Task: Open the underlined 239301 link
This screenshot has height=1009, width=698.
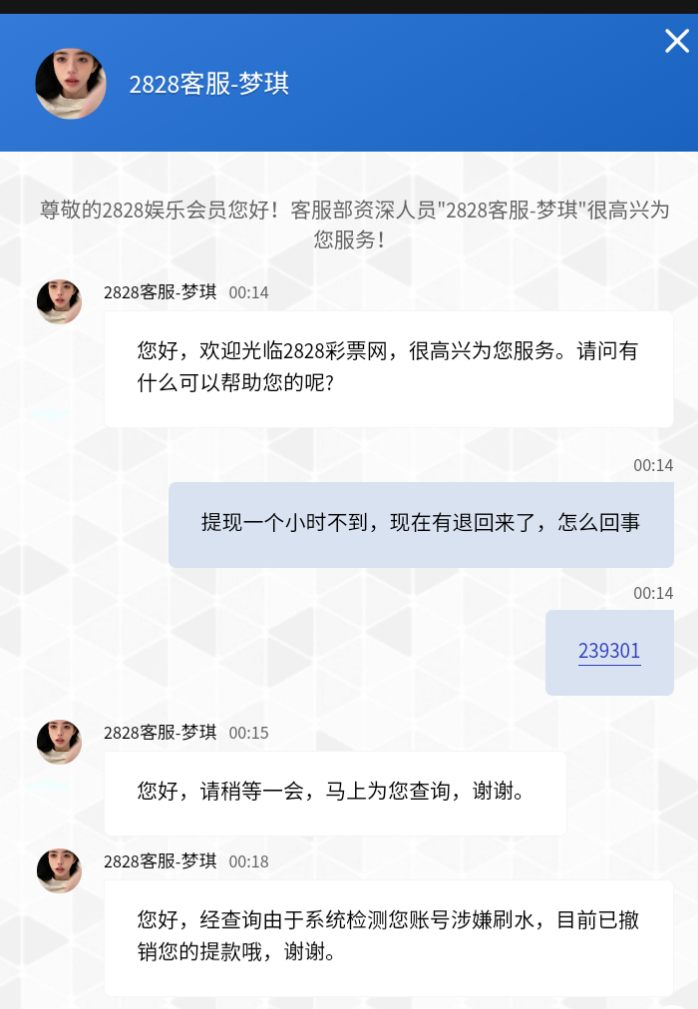Action: (609, 651)
